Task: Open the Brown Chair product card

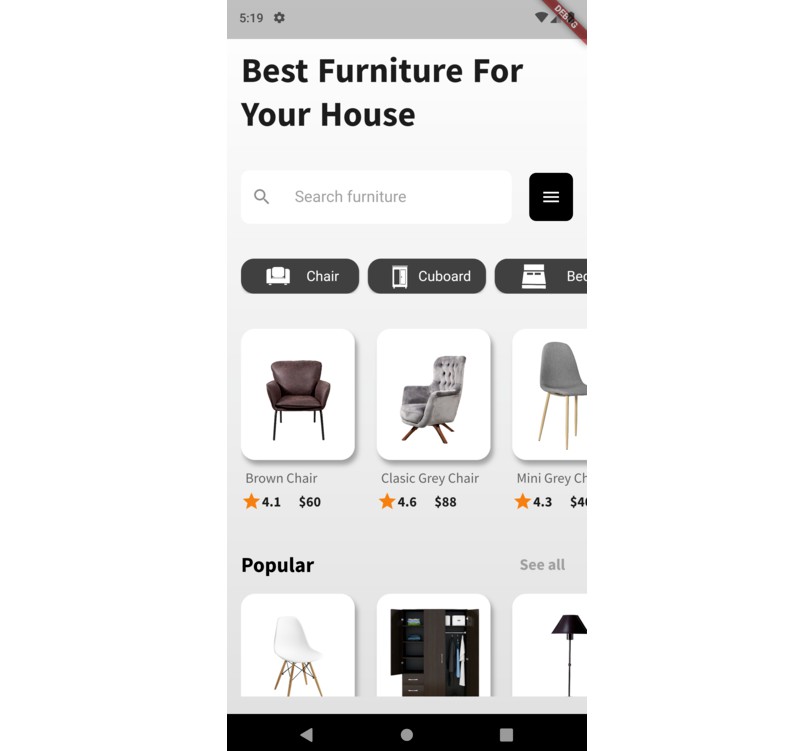Action: 298,395
